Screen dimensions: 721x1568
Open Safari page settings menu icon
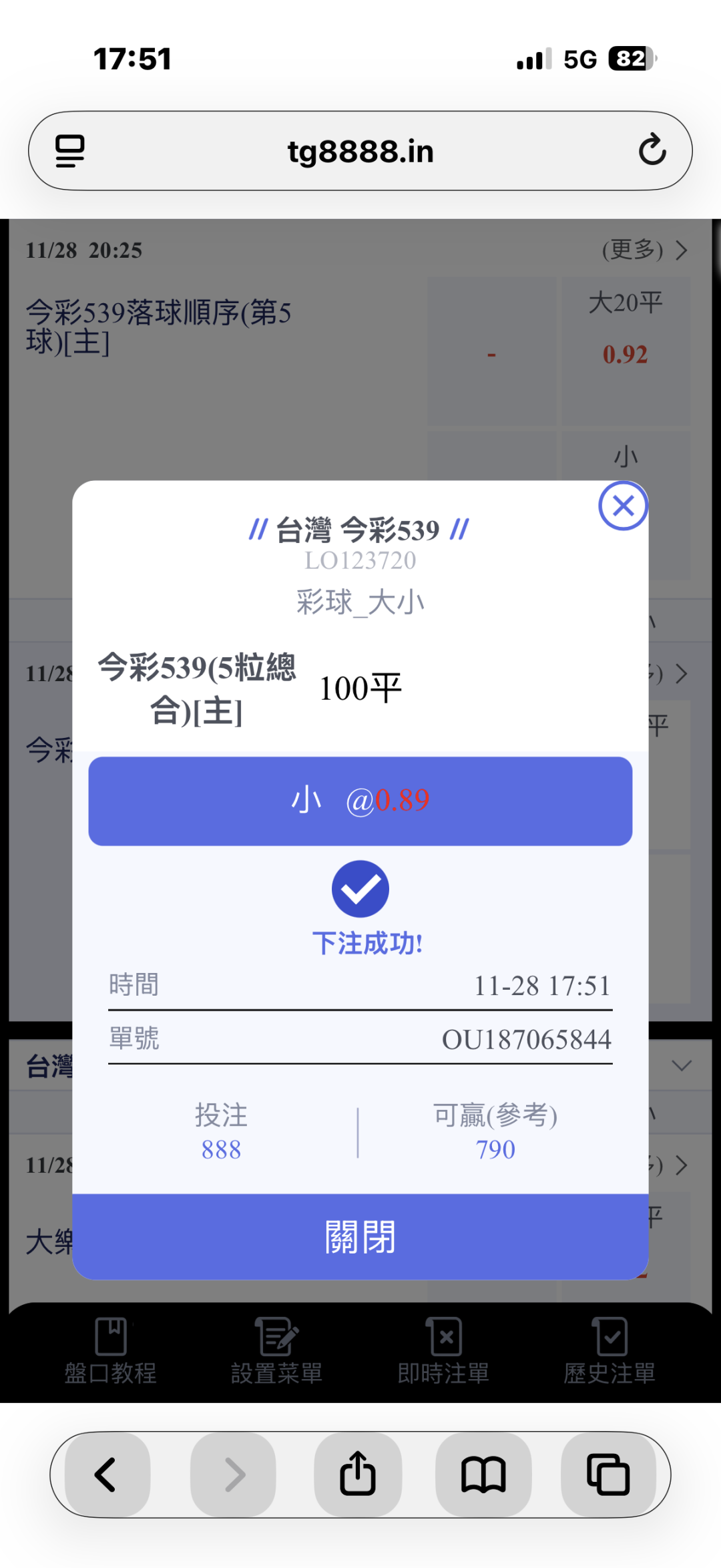click(70, 151)
